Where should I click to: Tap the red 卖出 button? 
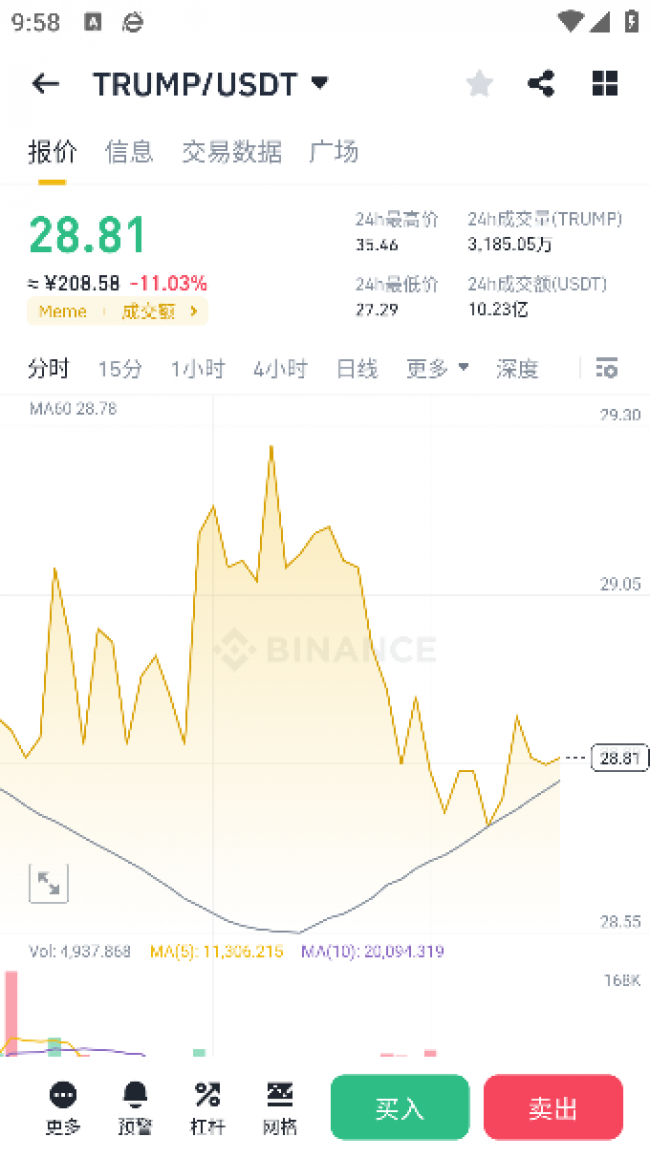pyautogui.click(x=553, y=1107)
